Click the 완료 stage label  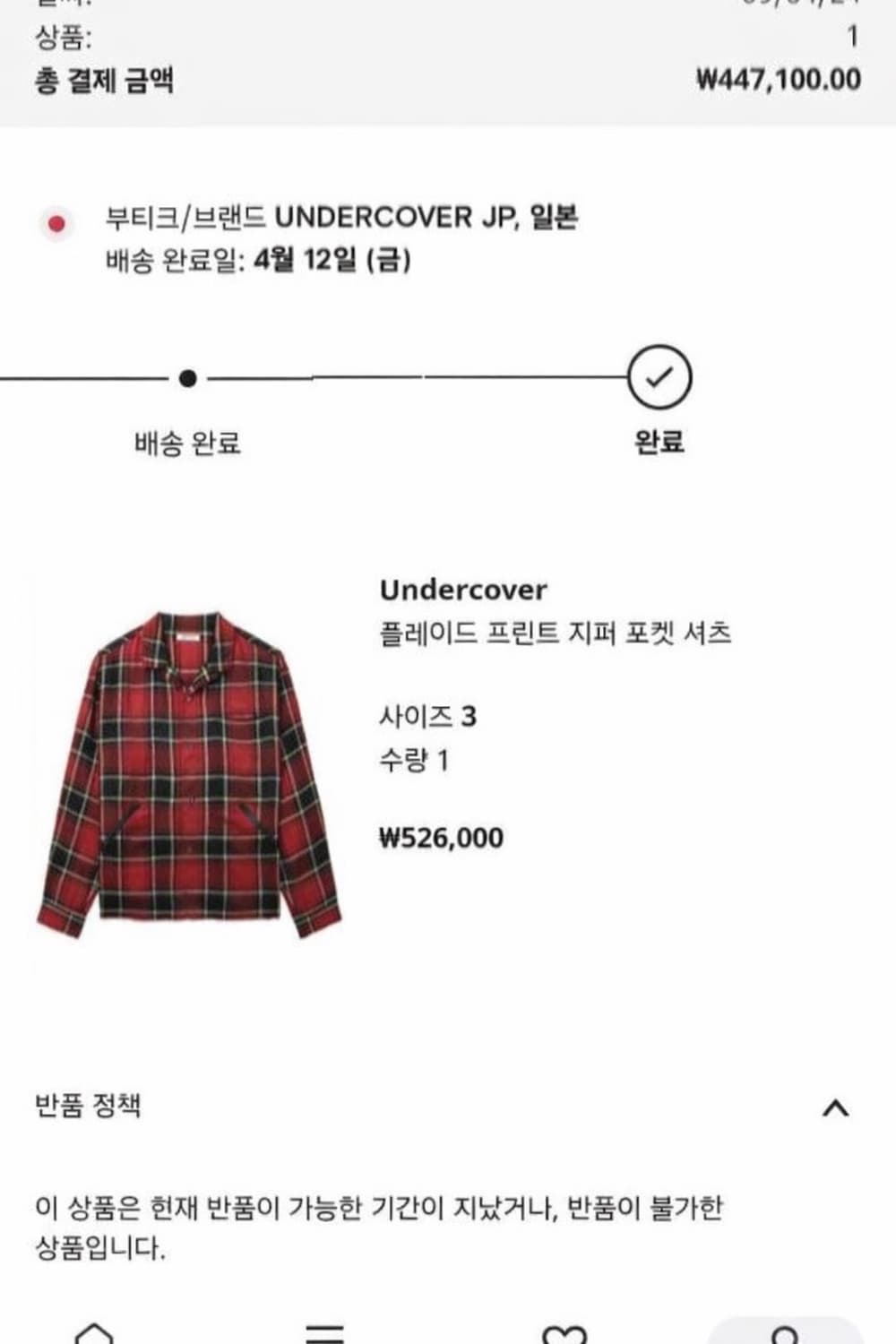[660, 442]
